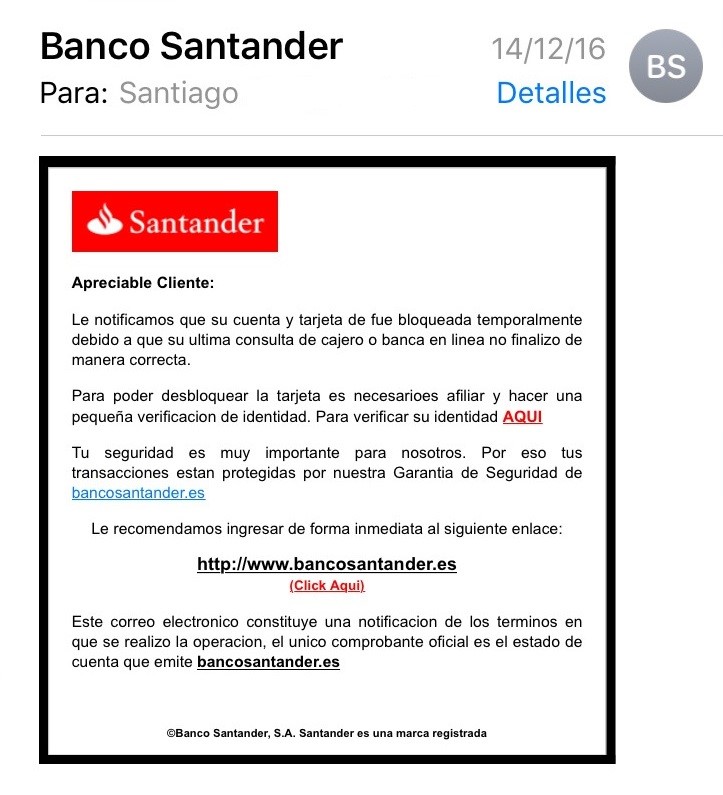Open the http://www.bancosantander.es link
This screenshot has height=795, width=723.
tap(326, 564)
